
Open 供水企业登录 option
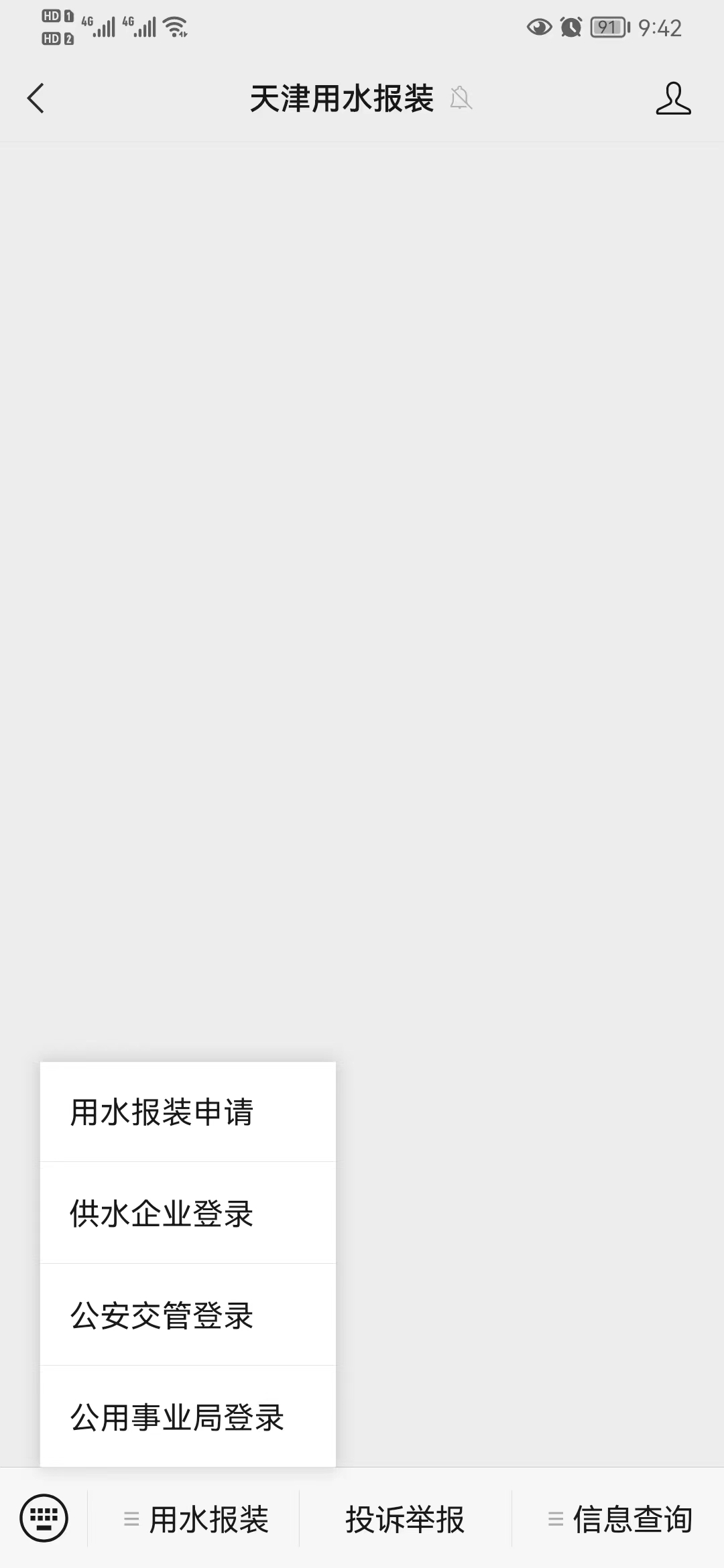pos(188,1214)
